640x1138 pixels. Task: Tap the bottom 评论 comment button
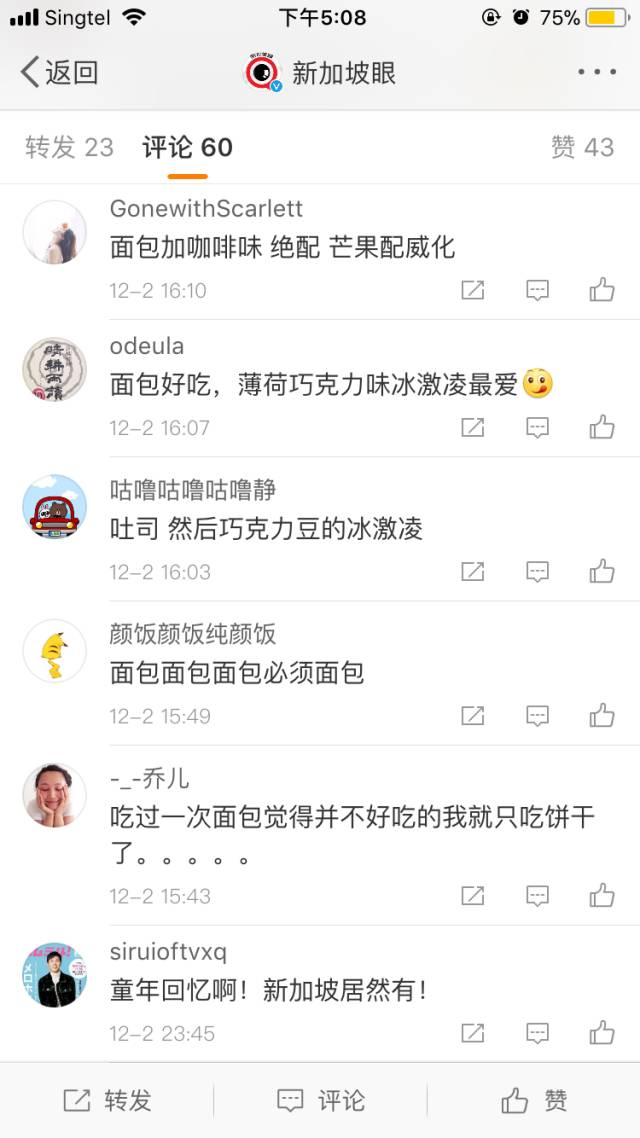(320, 1101)
